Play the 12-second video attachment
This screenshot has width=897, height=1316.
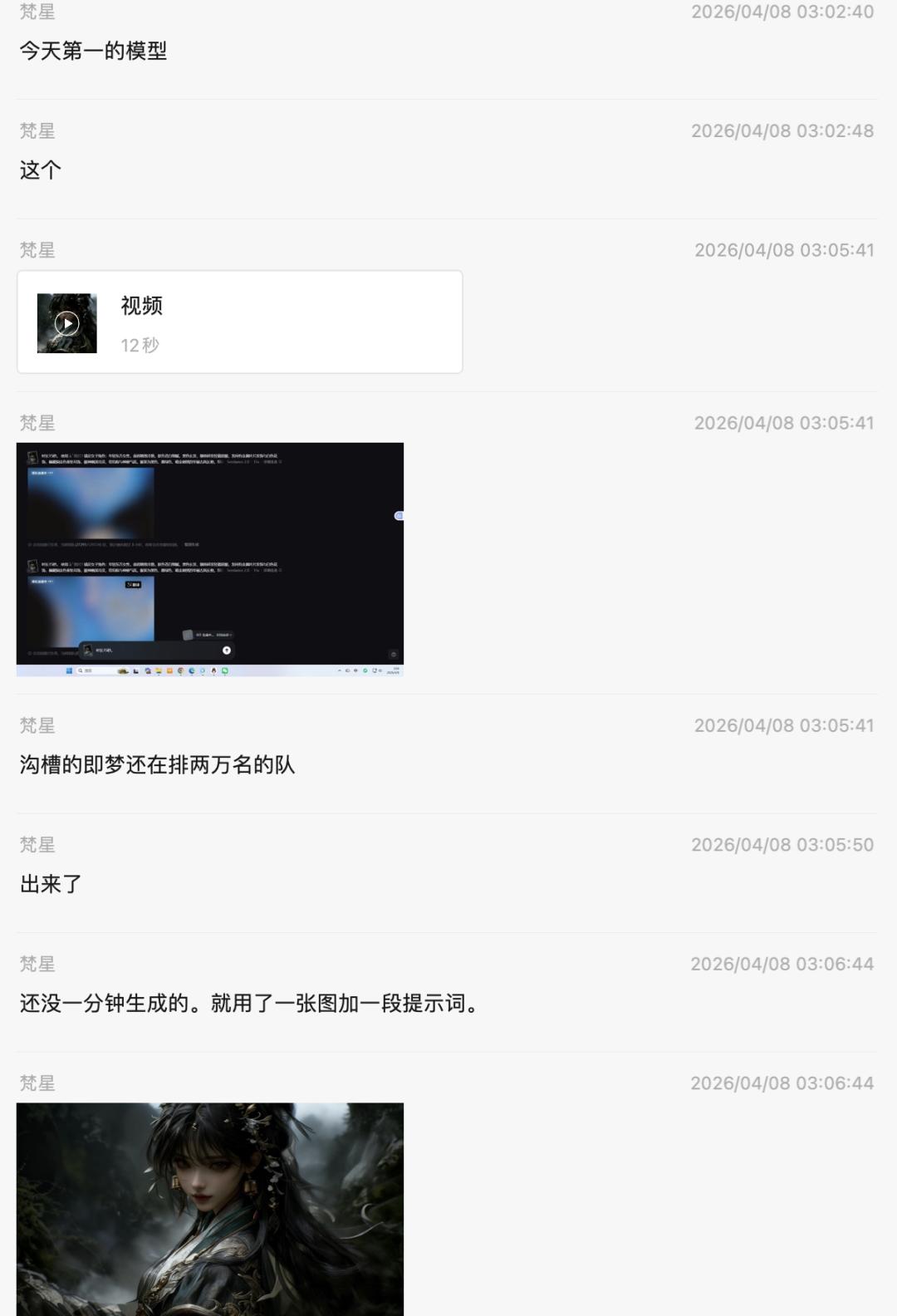tap(67, 323)
